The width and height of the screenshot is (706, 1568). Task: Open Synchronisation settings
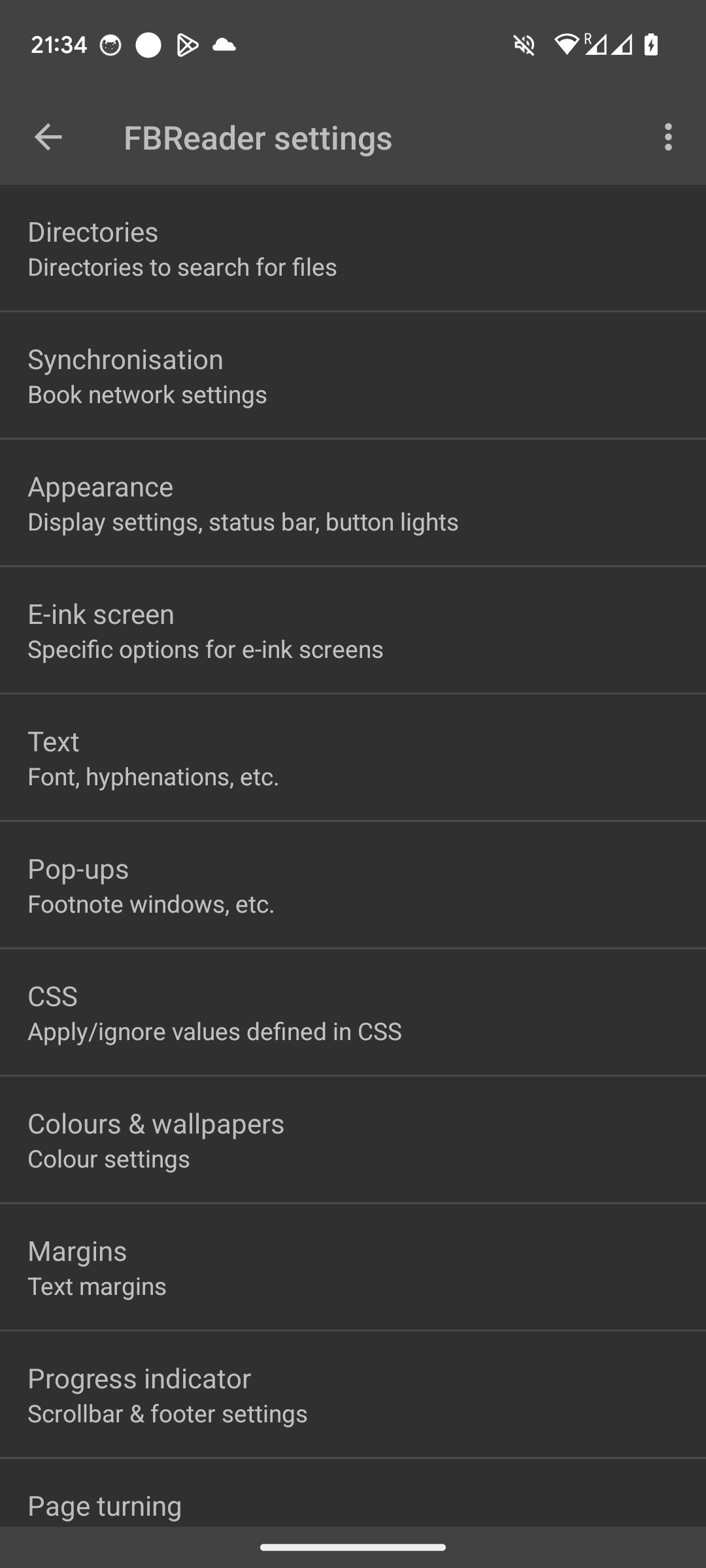(x=353, y=376)
